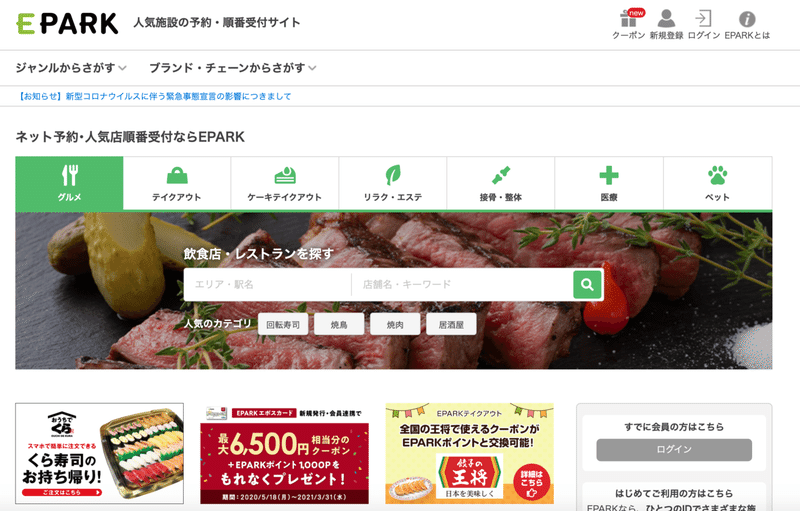Tap the ログイン icon in header
The image size is (800, 511).
click(x=704, y=24)
